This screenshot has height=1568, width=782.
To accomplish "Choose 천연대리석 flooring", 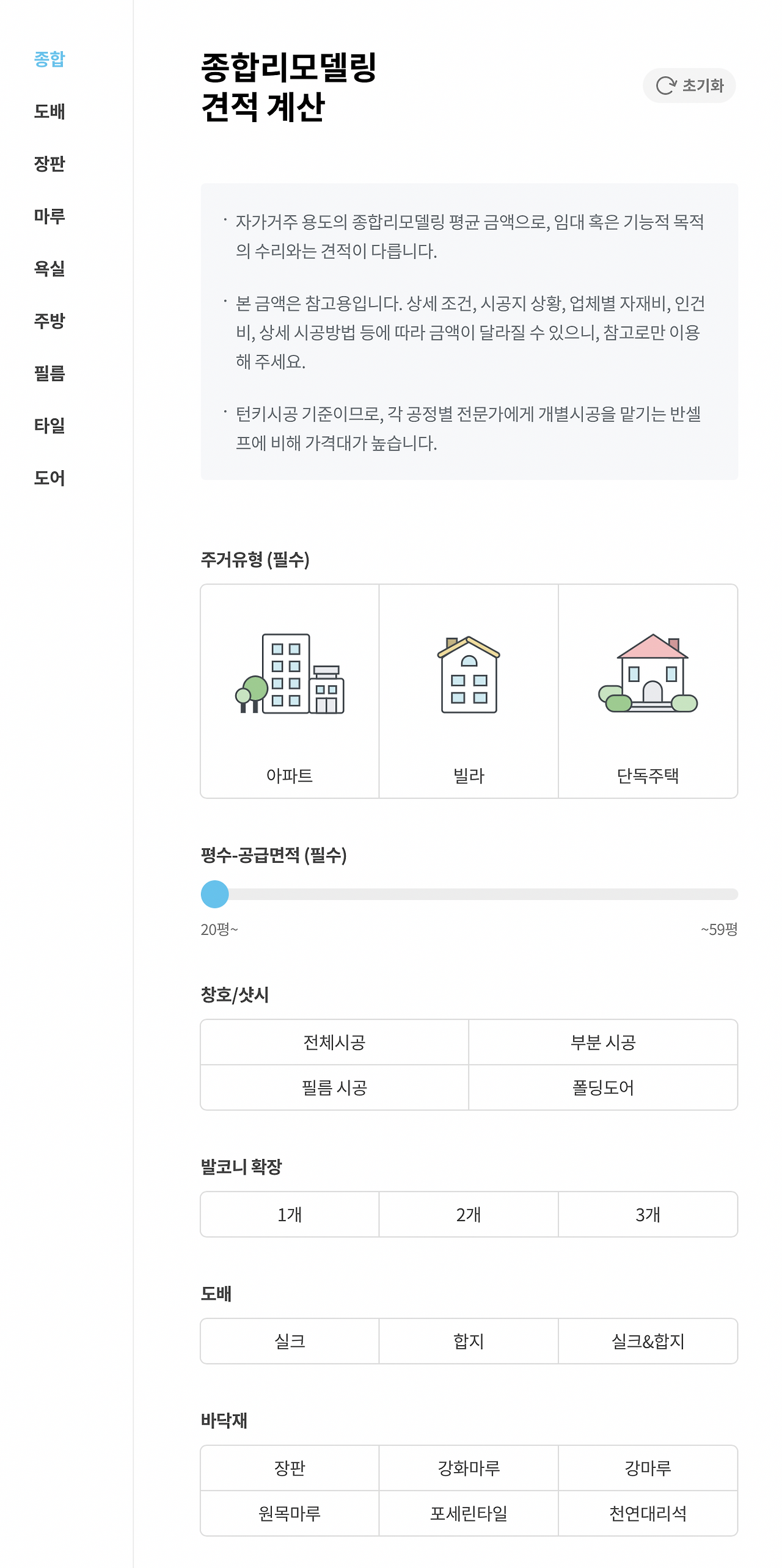I will (x=648, y=1513).
